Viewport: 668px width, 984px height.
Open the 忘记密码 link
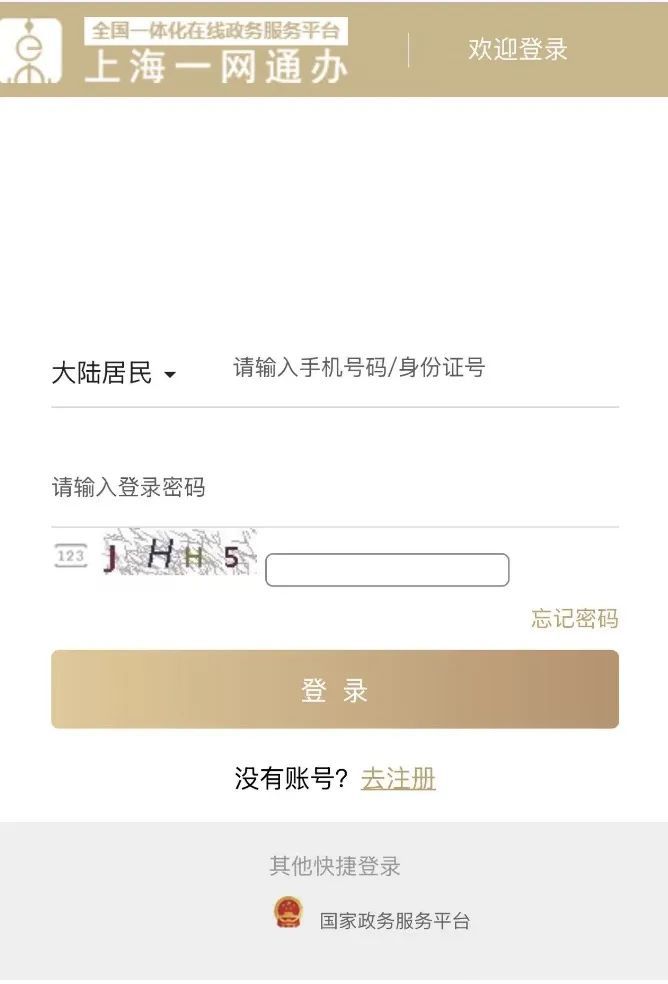pos(574,619)
